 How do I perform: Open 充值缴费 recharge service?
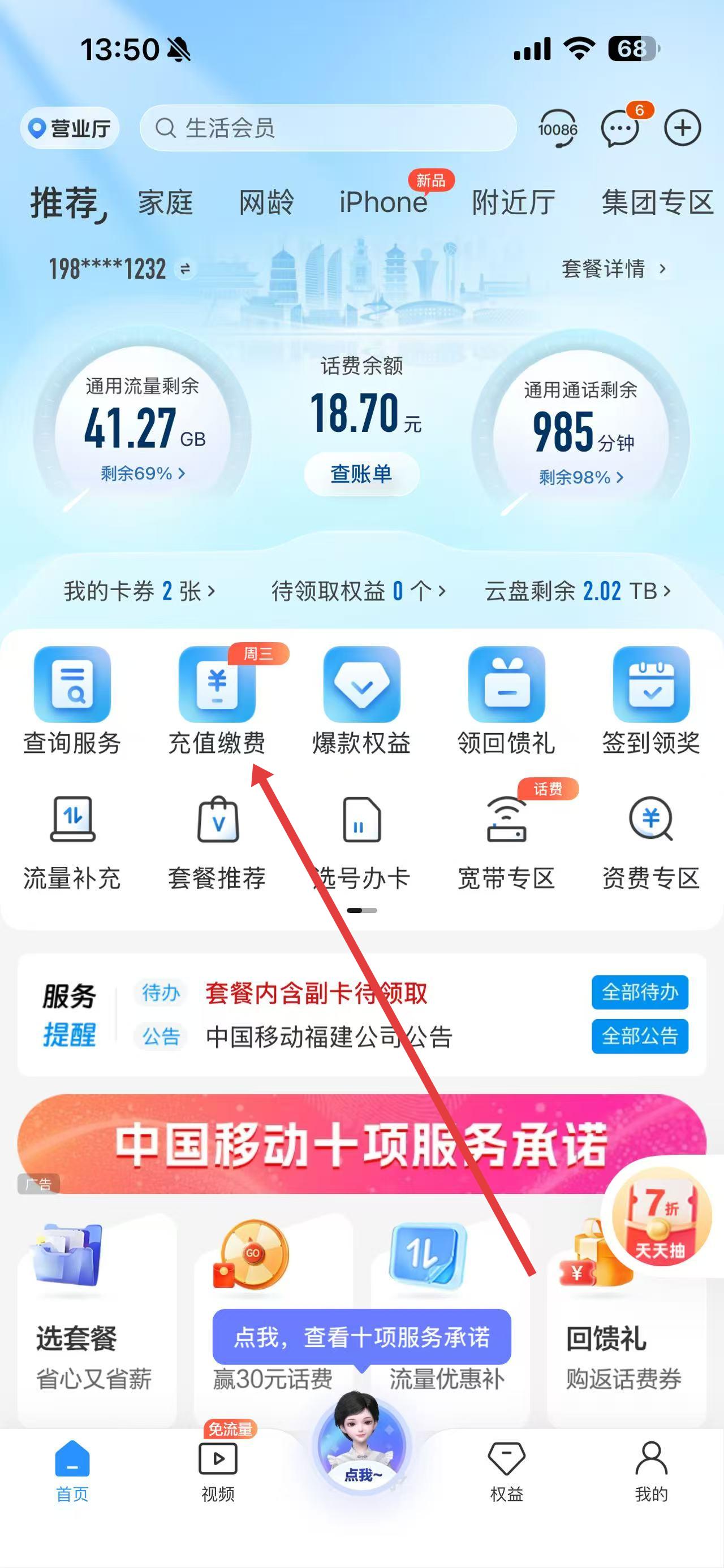click(x=217, y=700)
